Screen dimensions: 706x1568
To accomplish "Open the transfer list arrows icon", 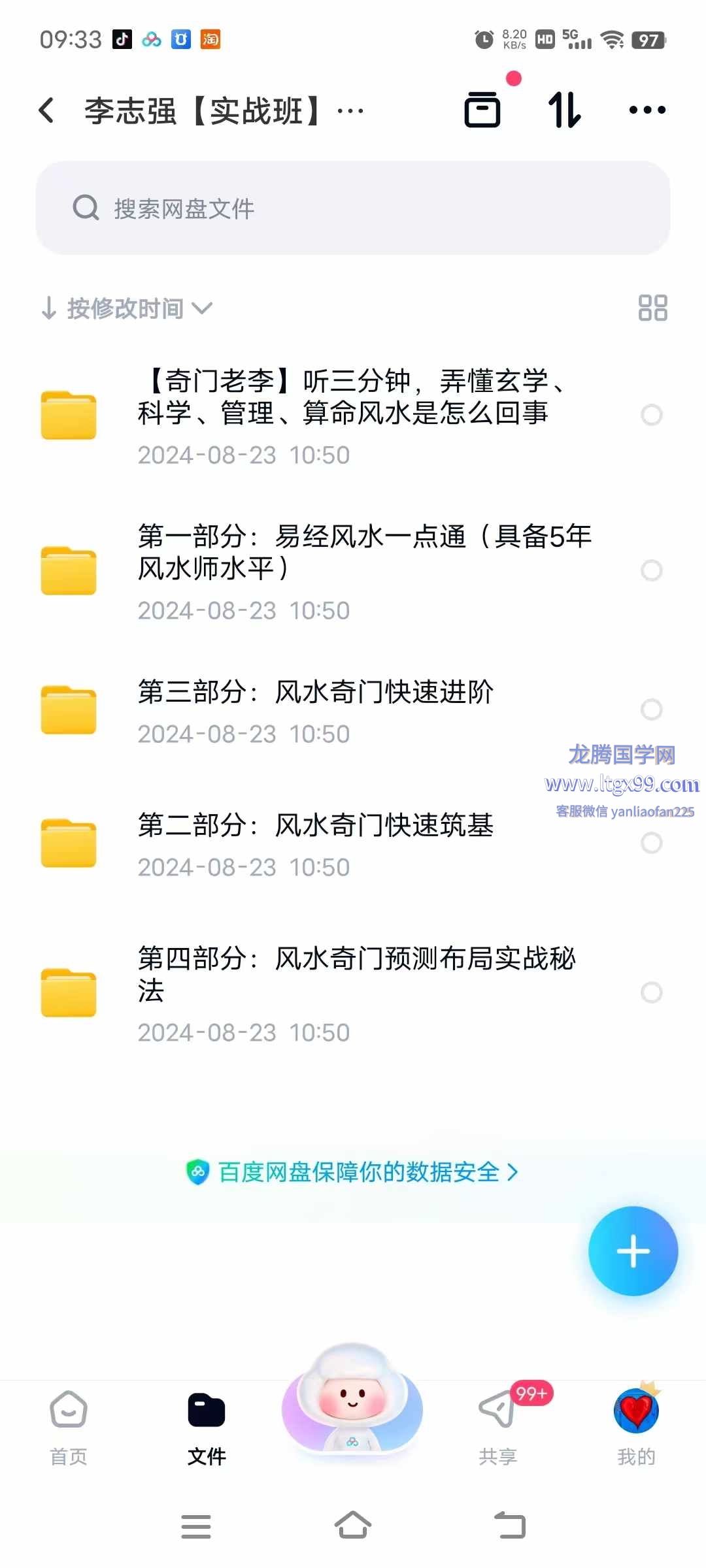I will pos(564,110).
